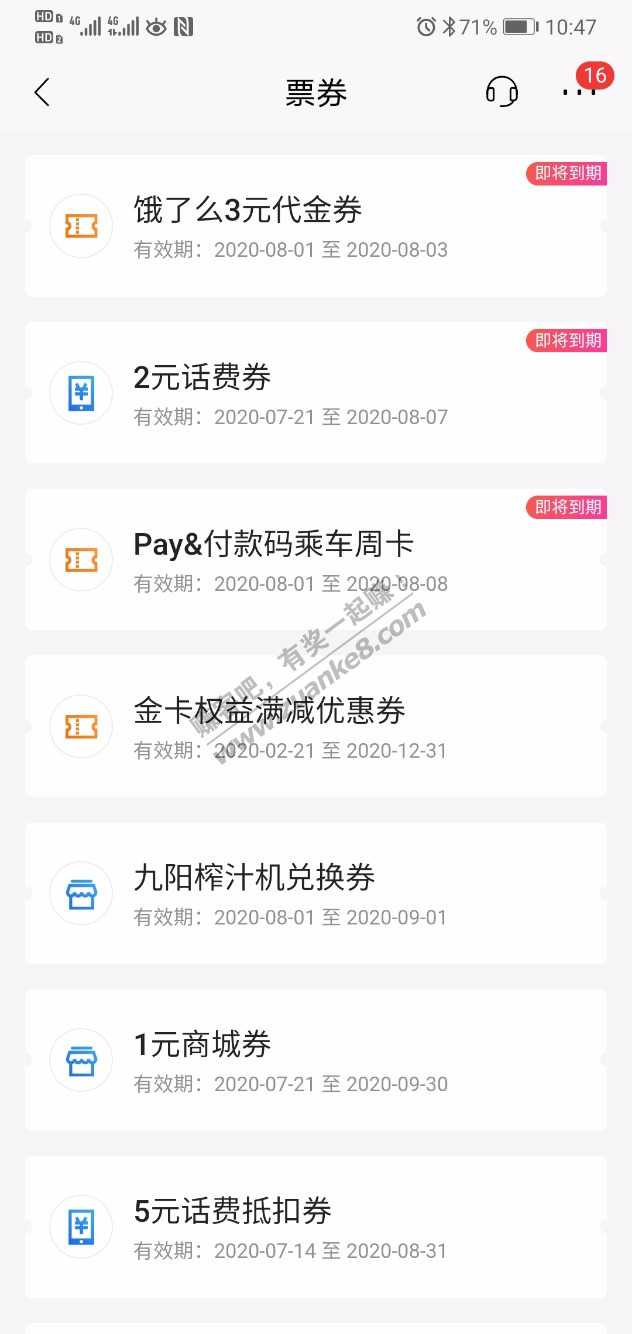This screenshot has height=1334, width=632.
Task: Open the 饿了么3元代金券 coupon
Action: pos(315,226)
